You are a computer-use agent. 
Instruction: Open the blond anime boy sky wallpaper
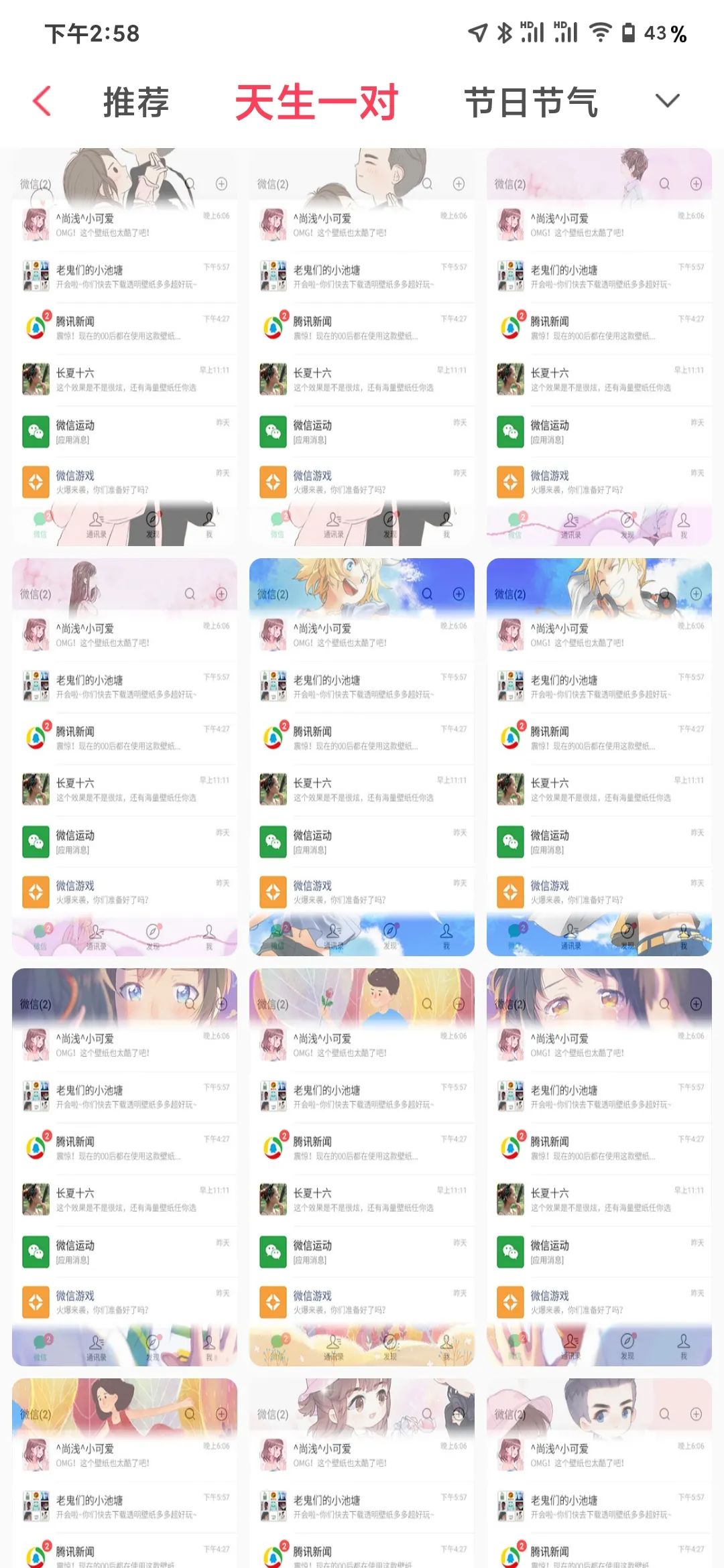tap(361, 757)
